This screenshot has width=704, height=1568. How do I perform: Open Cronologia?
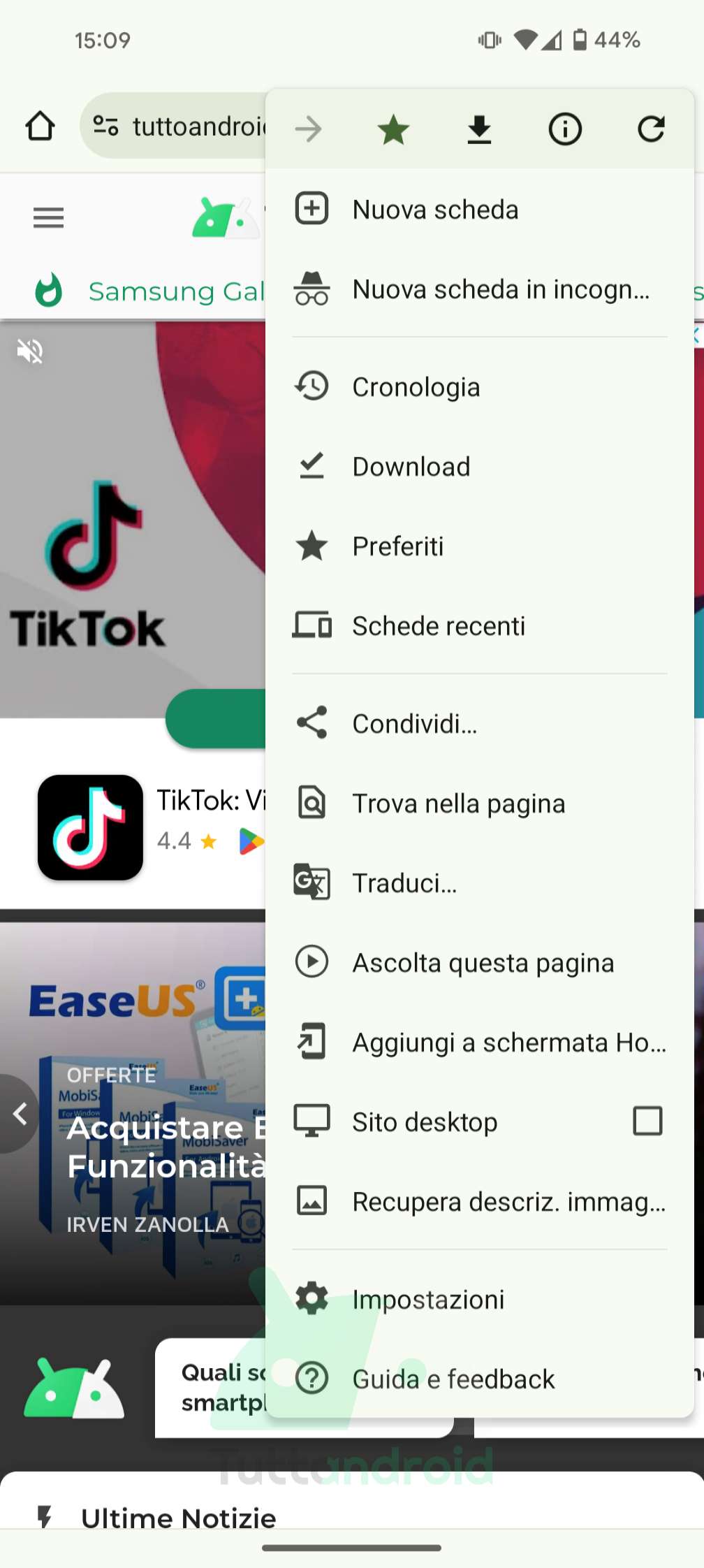tap(416, 387)
